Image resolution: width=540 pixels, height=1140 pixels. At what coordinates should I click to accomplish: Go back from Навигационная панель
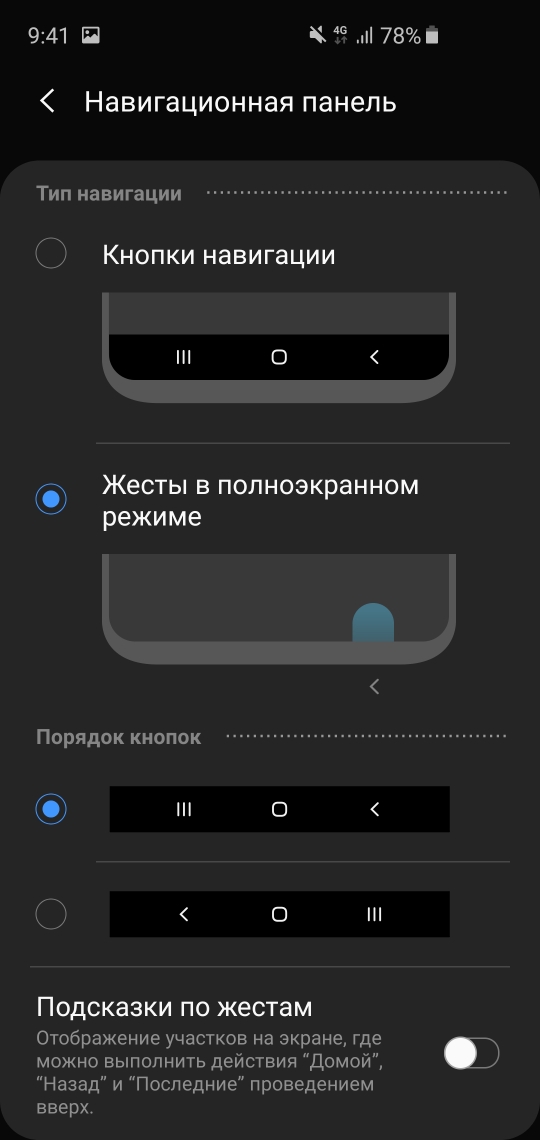click(x=47, y=102)
